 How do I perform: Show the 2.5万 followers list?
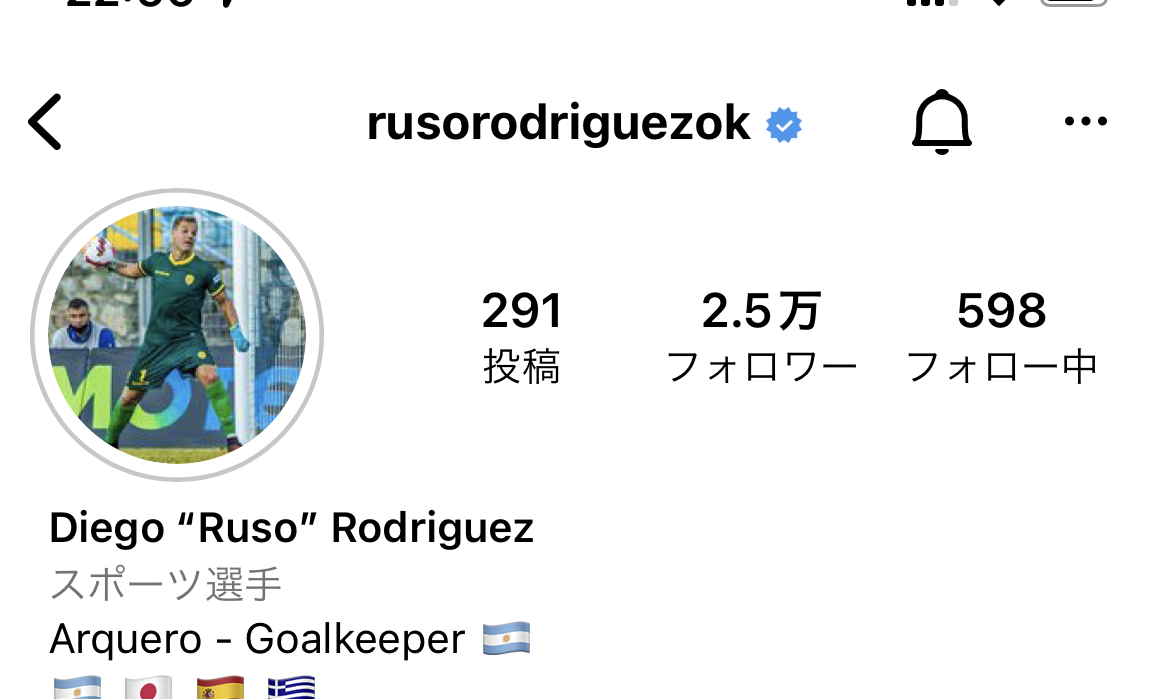(x=761, y=337)
